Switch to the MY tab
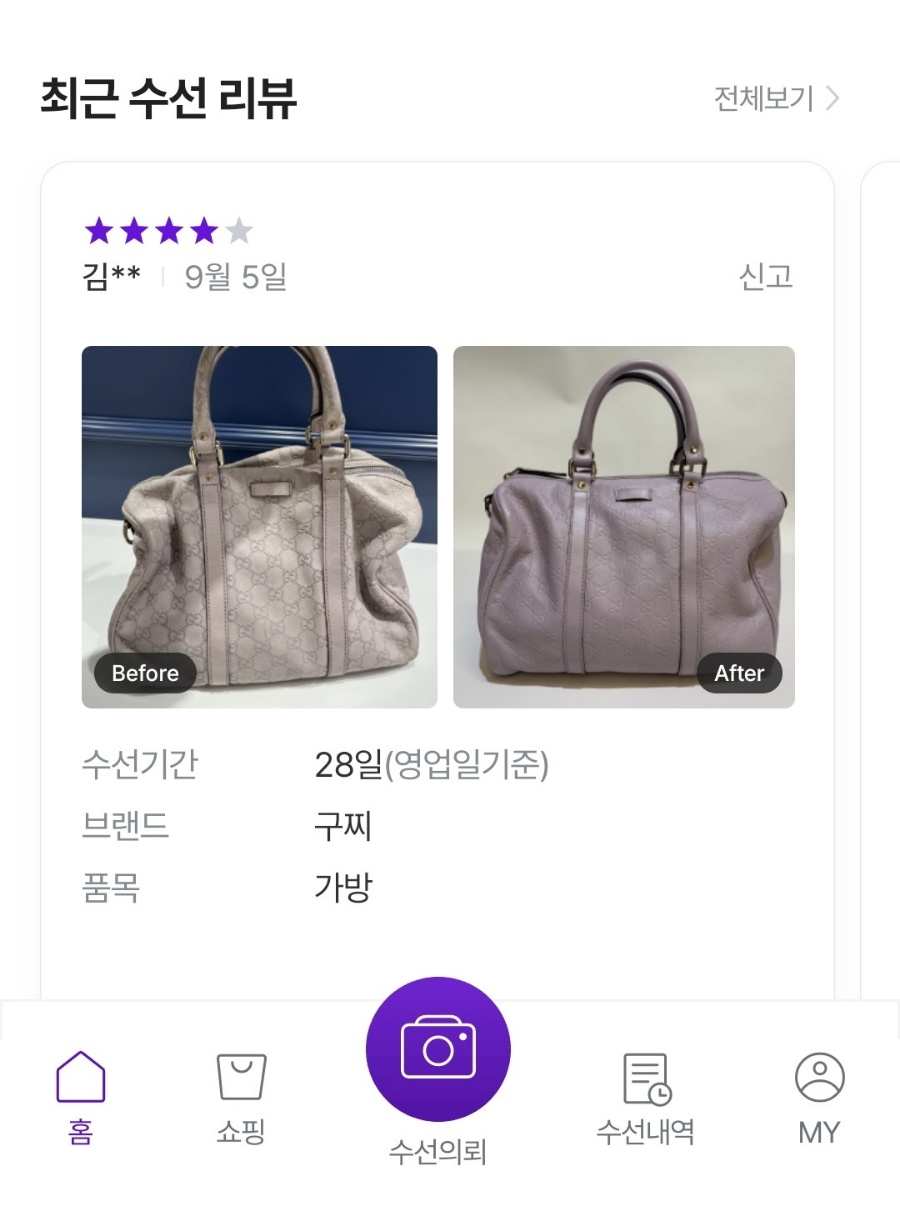900x1216 pixels. tap(819, 1097)
